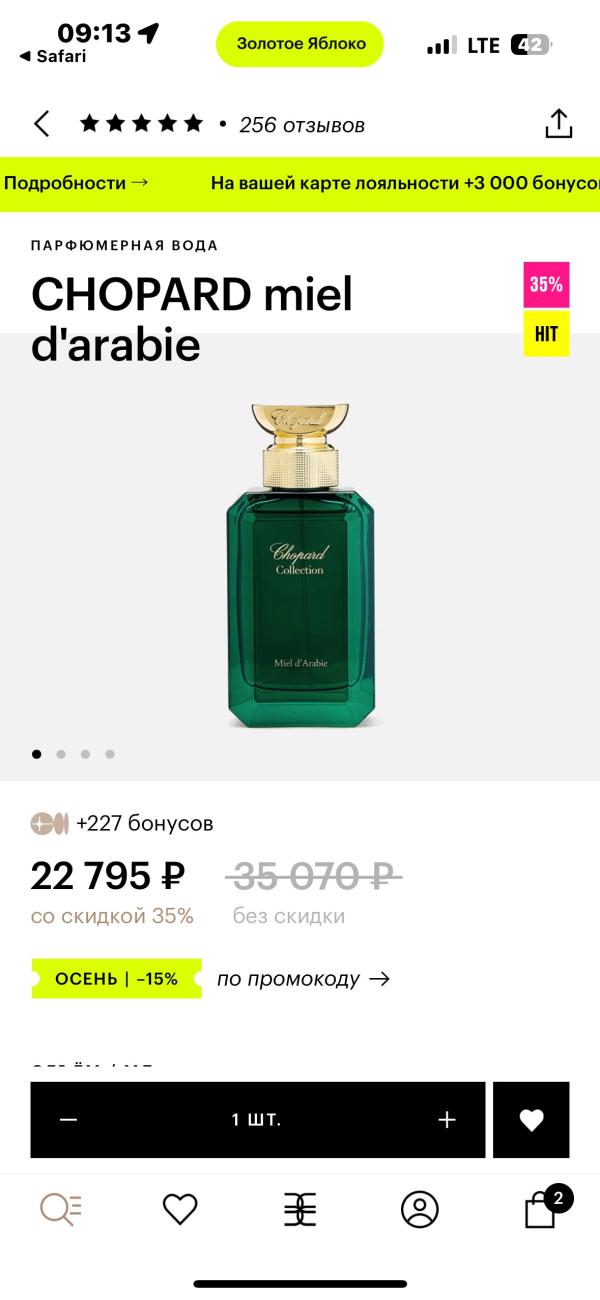
Task: Open the favorites tab in the bottom bar
Action: click(180, 1210)
